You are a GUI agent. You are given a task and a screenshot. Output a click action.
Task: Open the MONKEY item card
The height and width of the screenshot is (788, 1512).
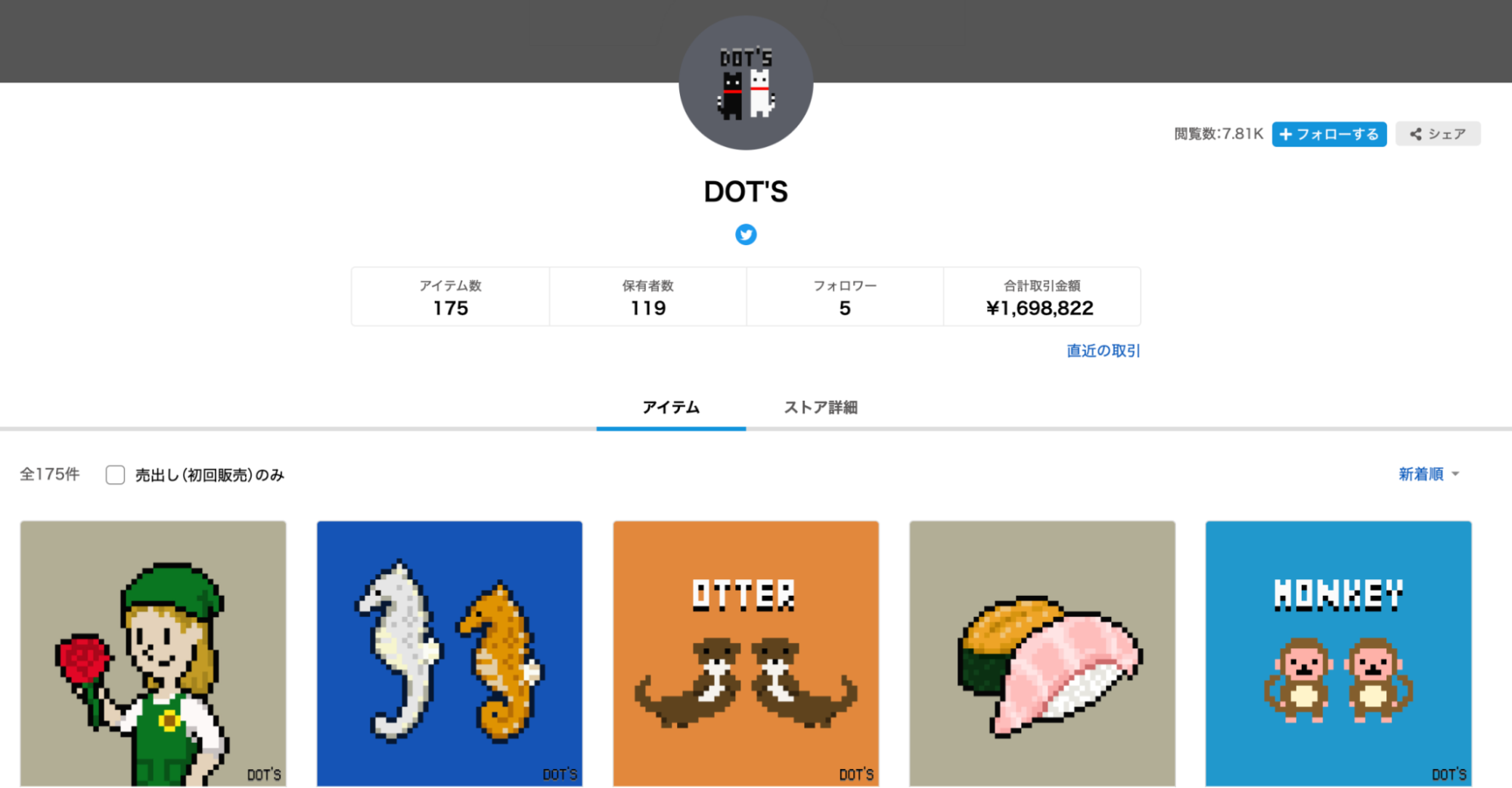coord(1338,653)
